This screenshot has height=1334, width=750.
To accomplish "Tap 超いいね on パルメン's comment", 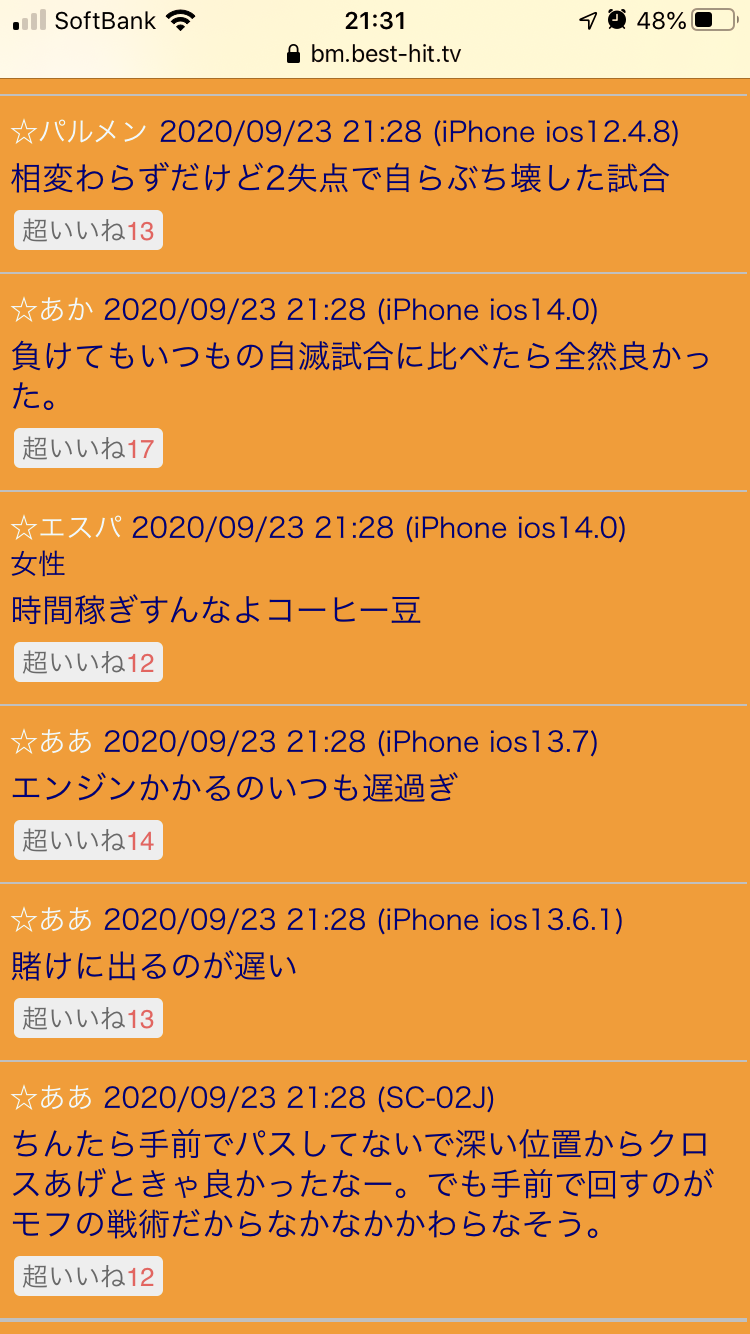I will (88, 231).
